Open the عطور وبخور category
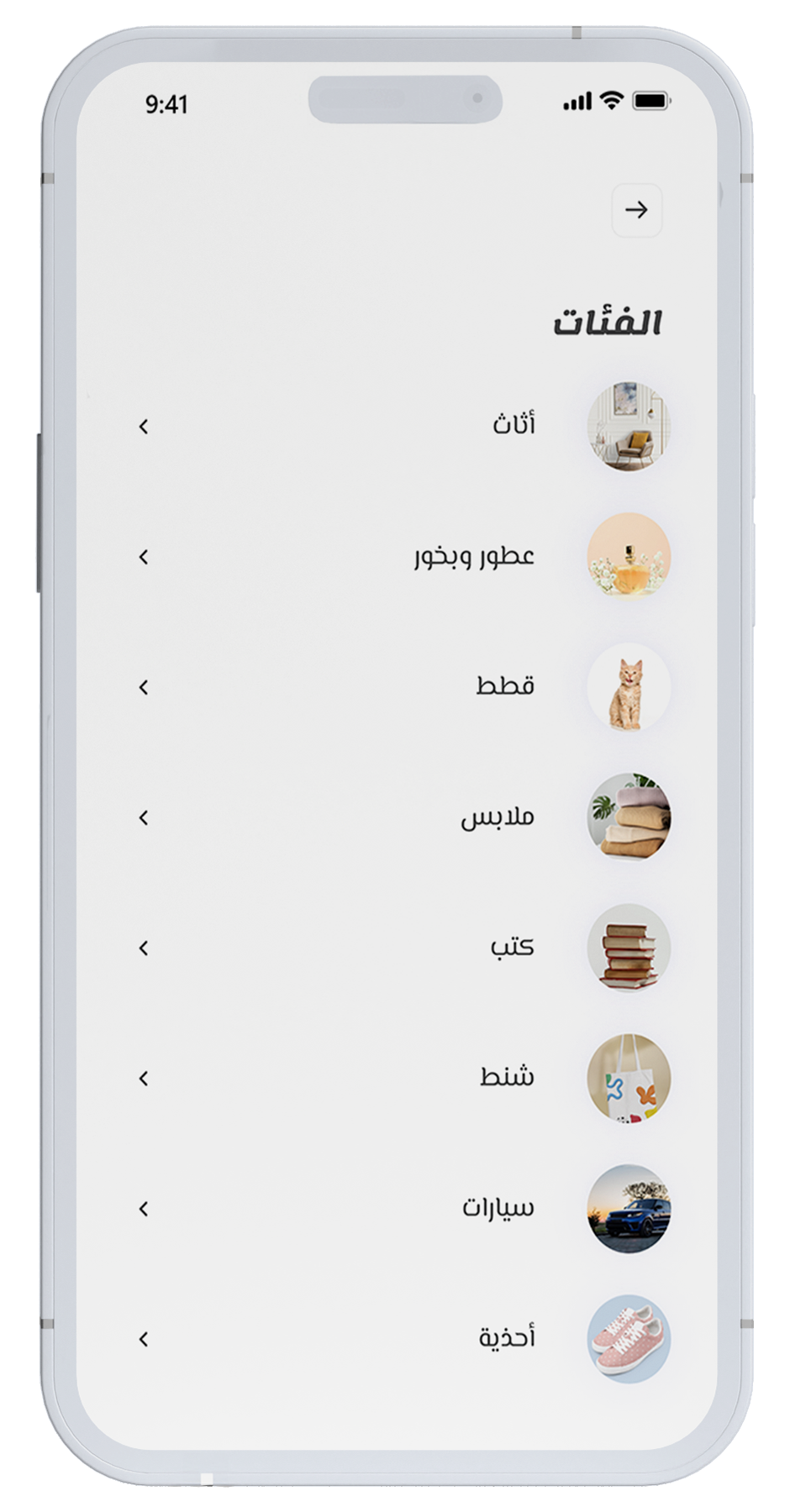The image size is (790, 1512). click(474, 556)
